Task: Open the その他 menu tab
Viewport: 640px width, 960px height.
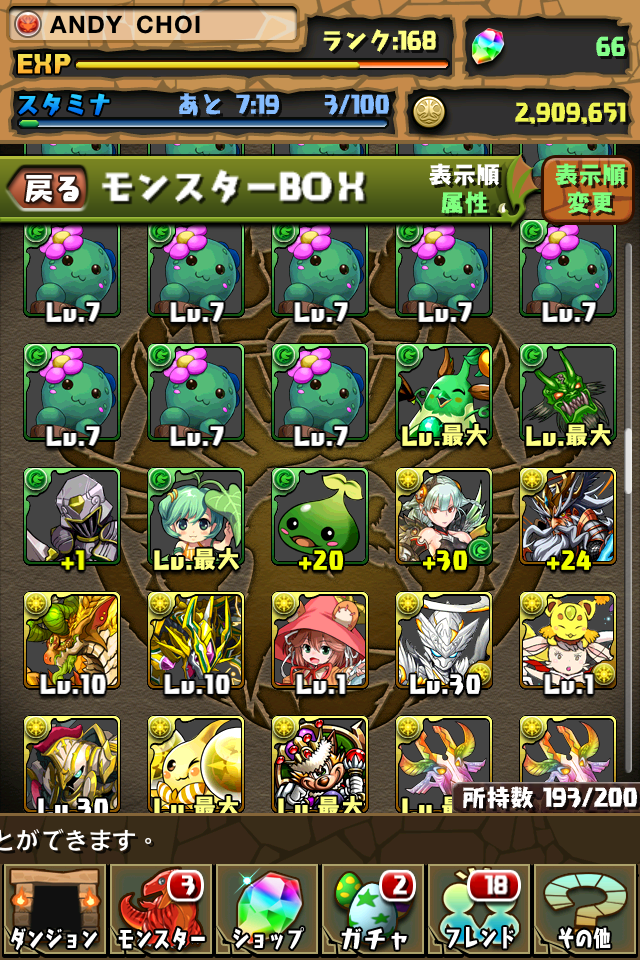Action: pyautogui.click(x=586, y=910)
